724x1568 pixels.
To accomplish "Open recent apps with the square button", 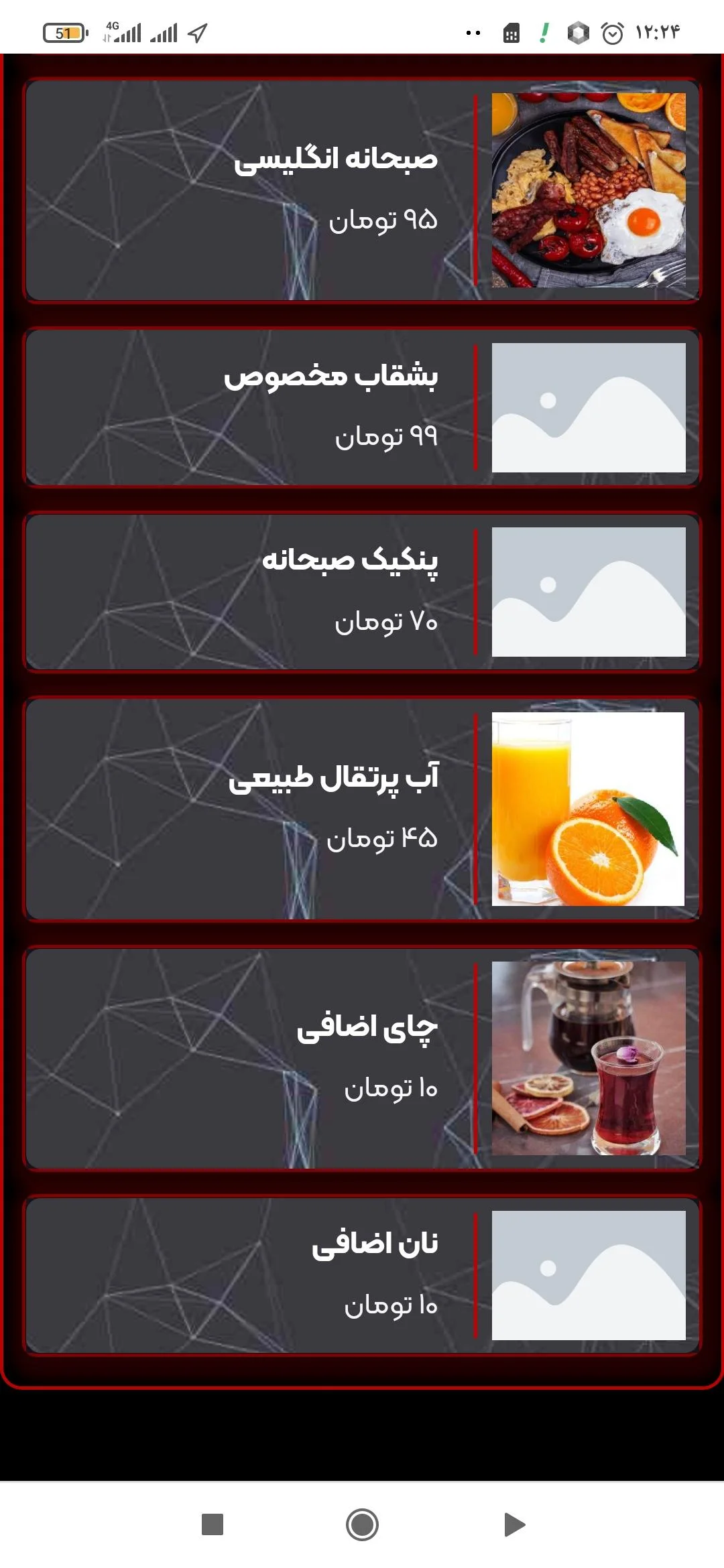I will point(213,1524).
